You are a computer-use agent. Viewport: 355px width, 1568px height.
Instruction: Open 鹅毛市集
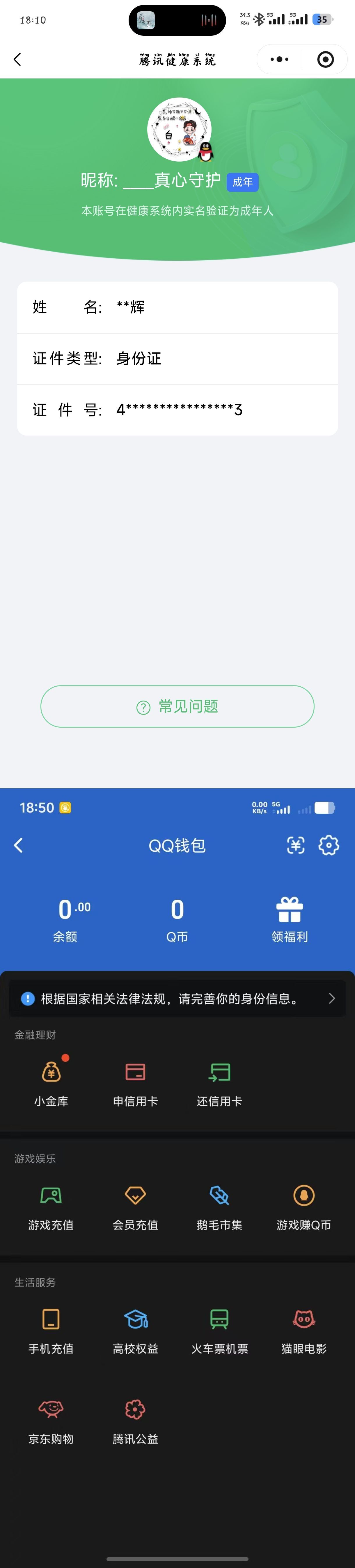[220, 1207]
